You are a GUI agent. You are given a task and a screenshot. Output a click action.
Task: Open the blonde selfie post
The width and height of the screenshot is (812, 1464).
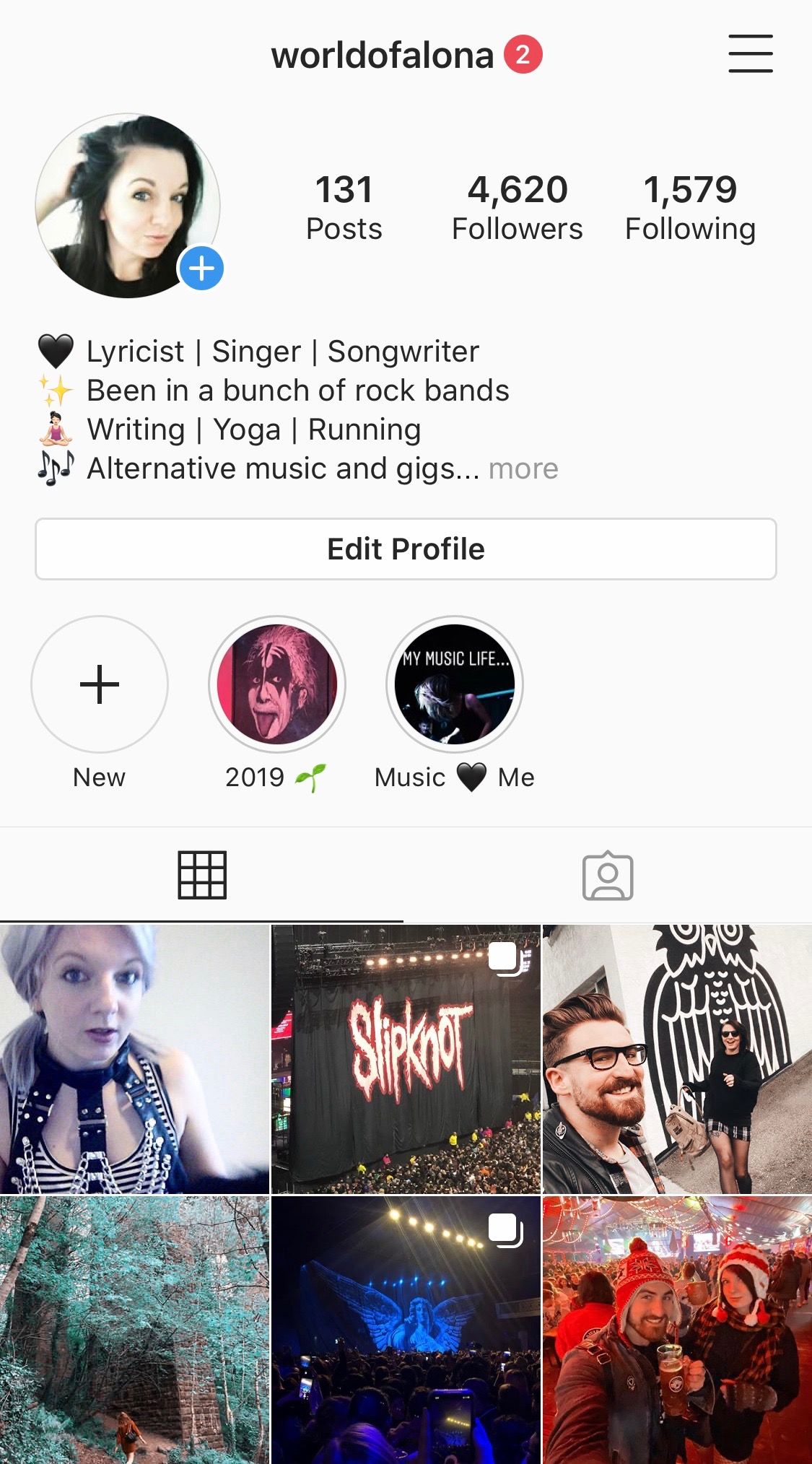134,1060
